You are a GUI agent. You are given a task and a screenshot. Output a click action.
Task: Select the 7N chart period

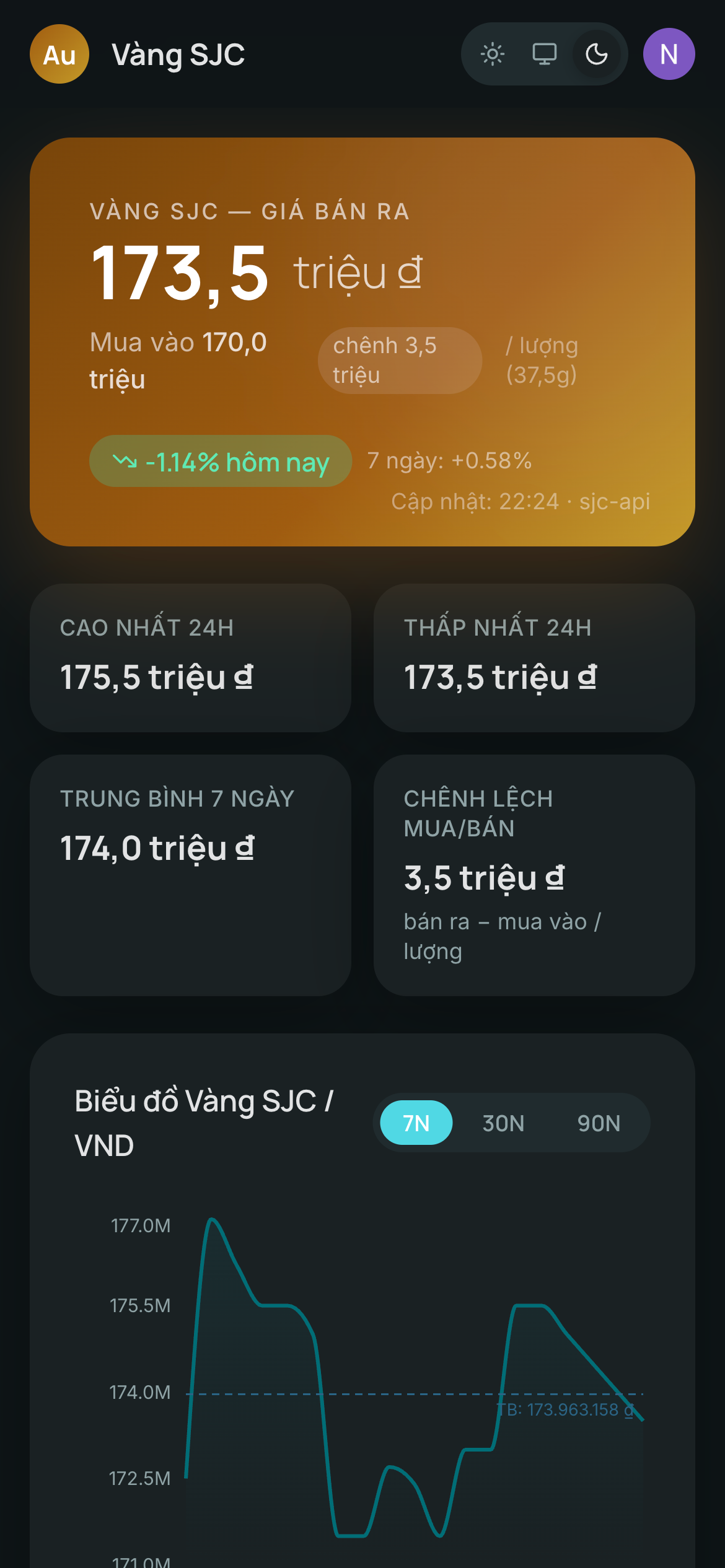[415, 1123]
